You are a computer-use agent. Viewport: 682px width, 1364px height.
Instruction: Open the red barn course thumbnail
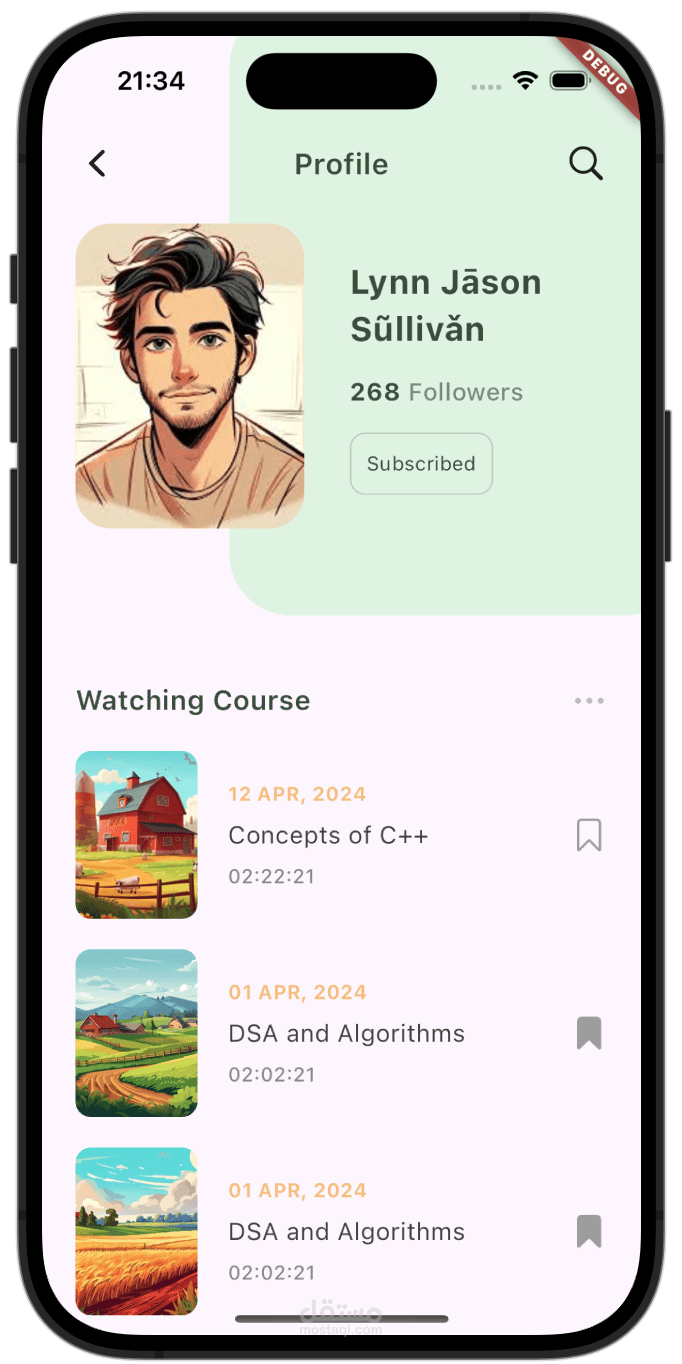137,835
